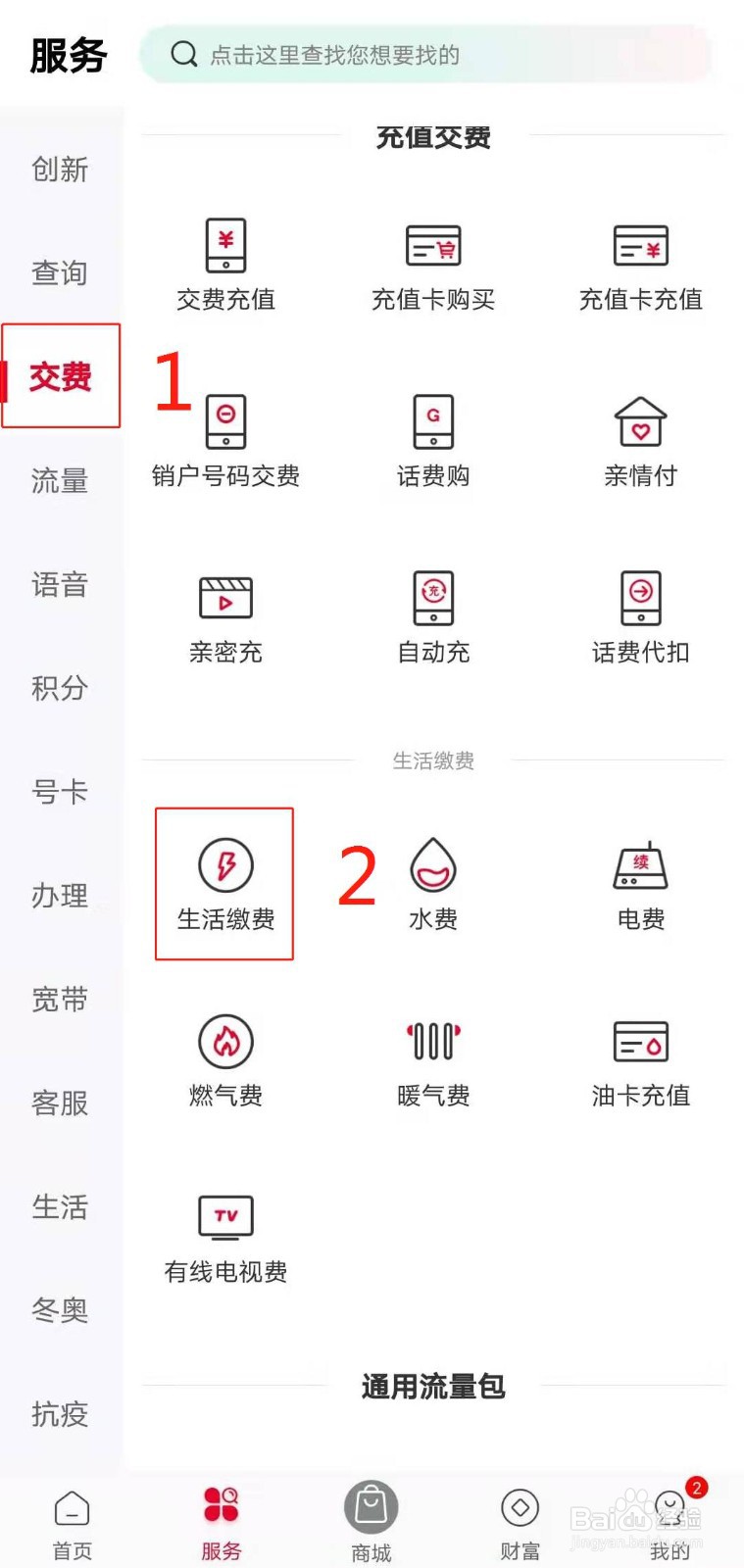Screen dimensions: 744x1568
Task: Switch to the 流量 sidebar tab
Action: (59, 481)
